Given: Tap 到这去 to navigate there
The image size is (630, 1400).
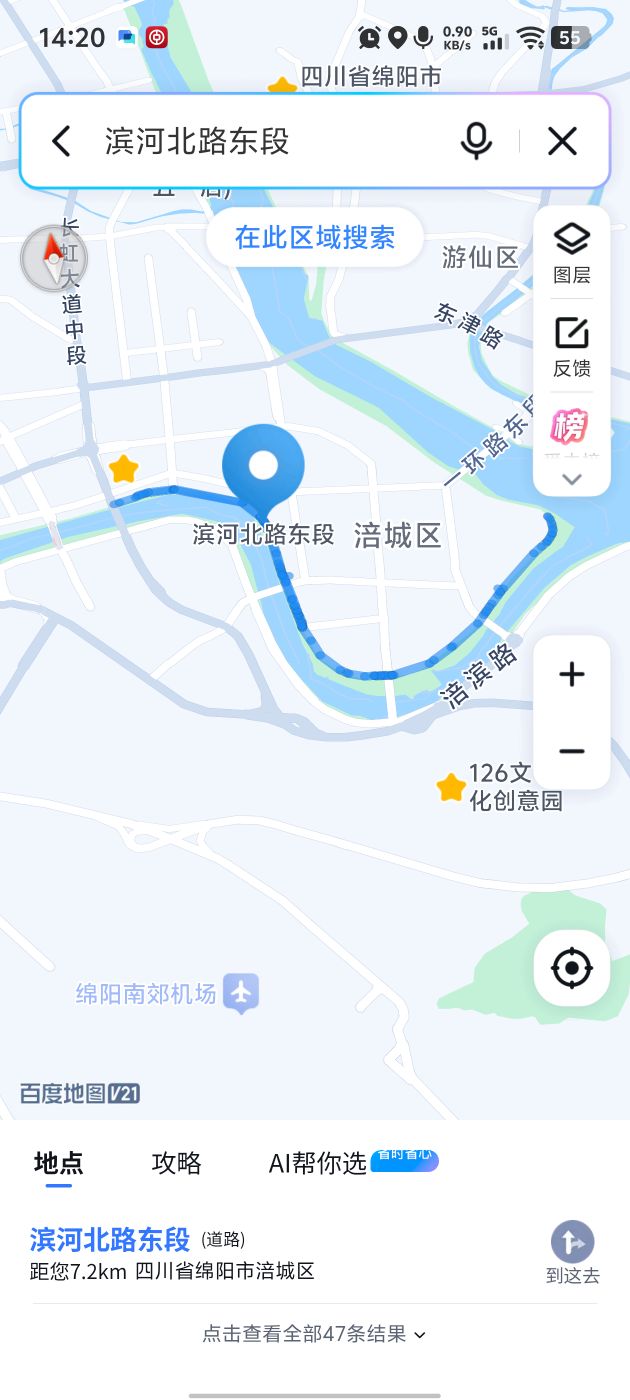Looking at the screenshot, I should point(572,1253).
